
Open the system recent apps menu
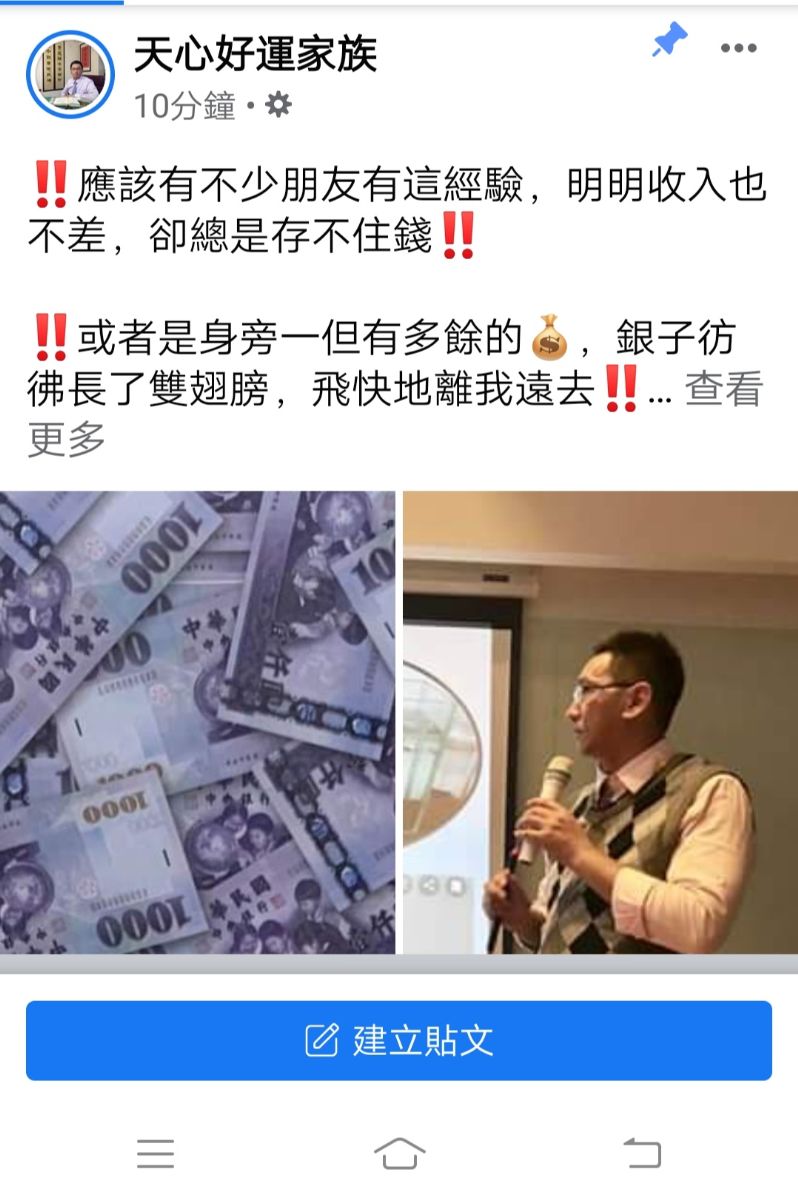point(156,1154)
